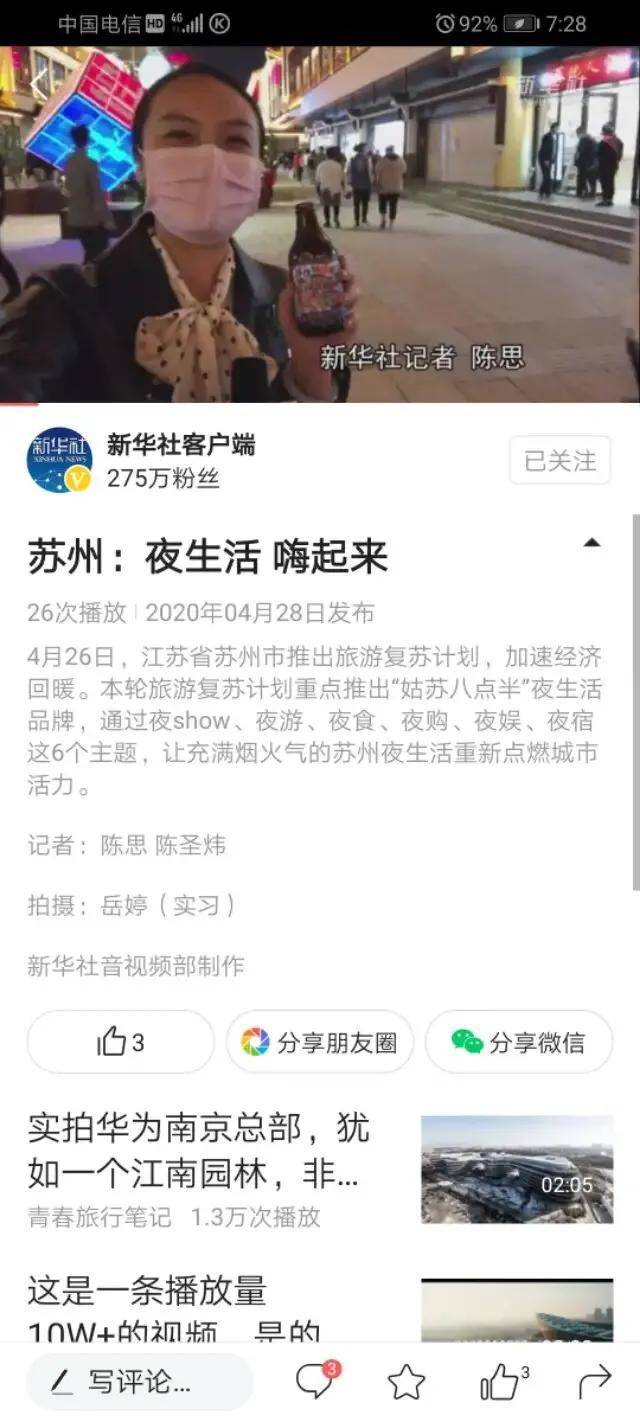The width and height of the screenshot is (640, 1422).
Task: Tap the thumbs-up in the bottom bar
Action: click(x=500, y=1383)
